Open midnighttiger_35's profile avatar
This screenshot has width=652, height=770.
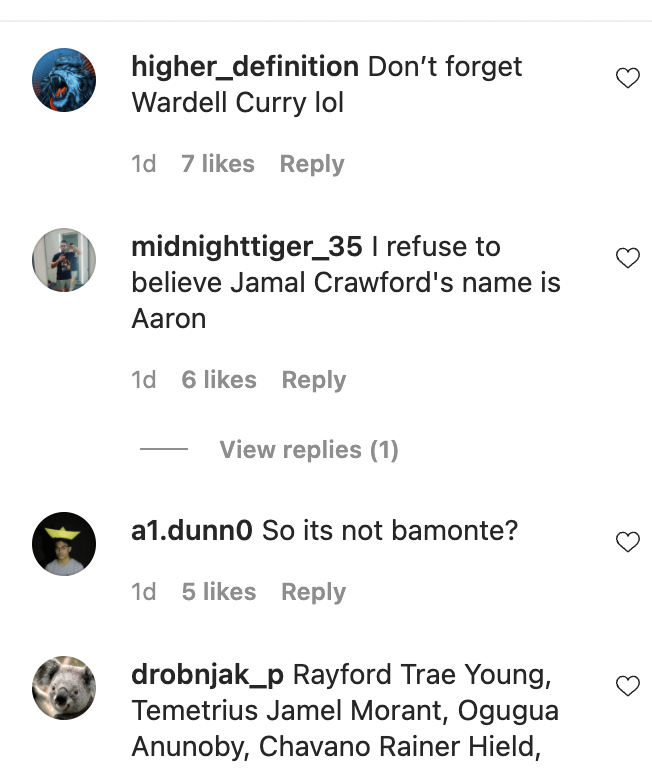coord(64,260)
